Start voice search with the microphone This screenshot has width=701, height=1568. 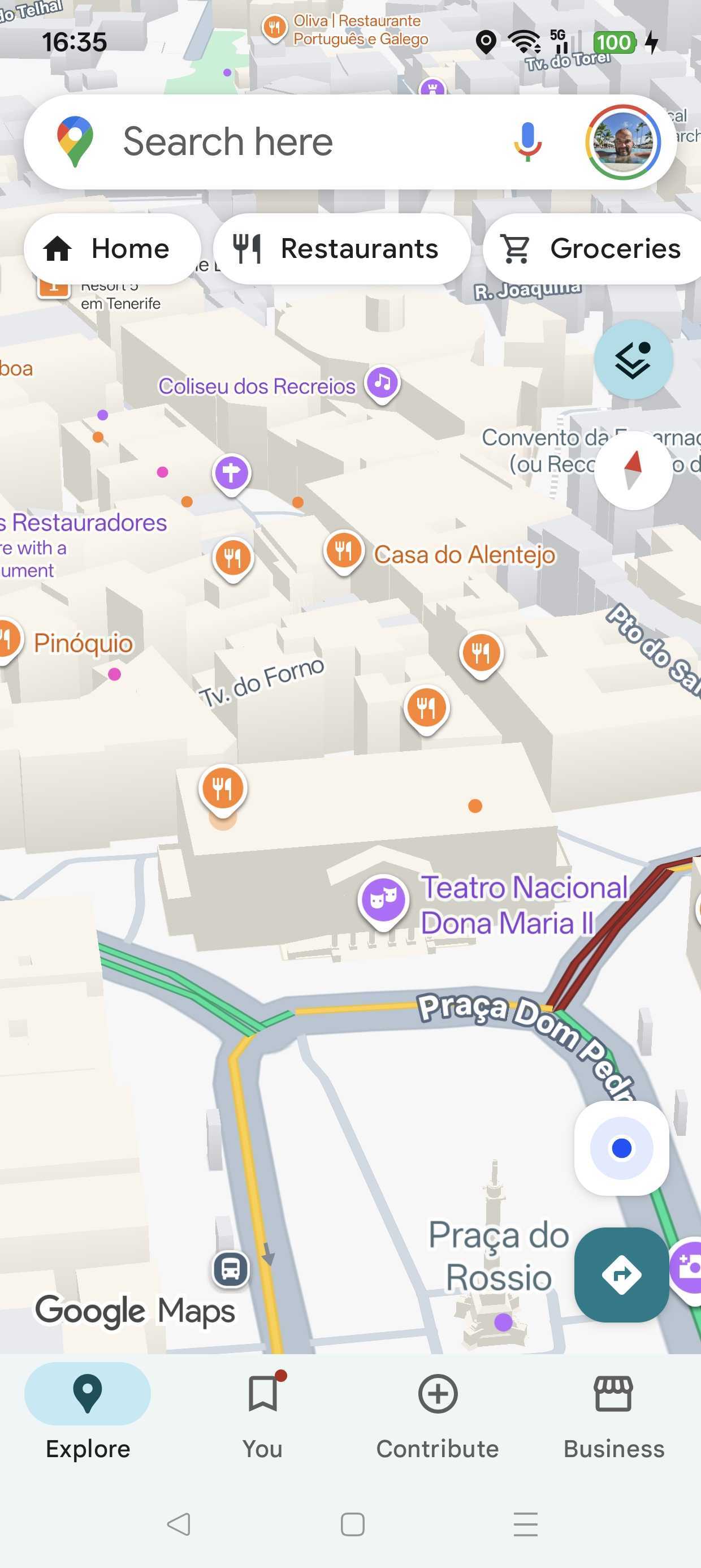tap(527, 142)
